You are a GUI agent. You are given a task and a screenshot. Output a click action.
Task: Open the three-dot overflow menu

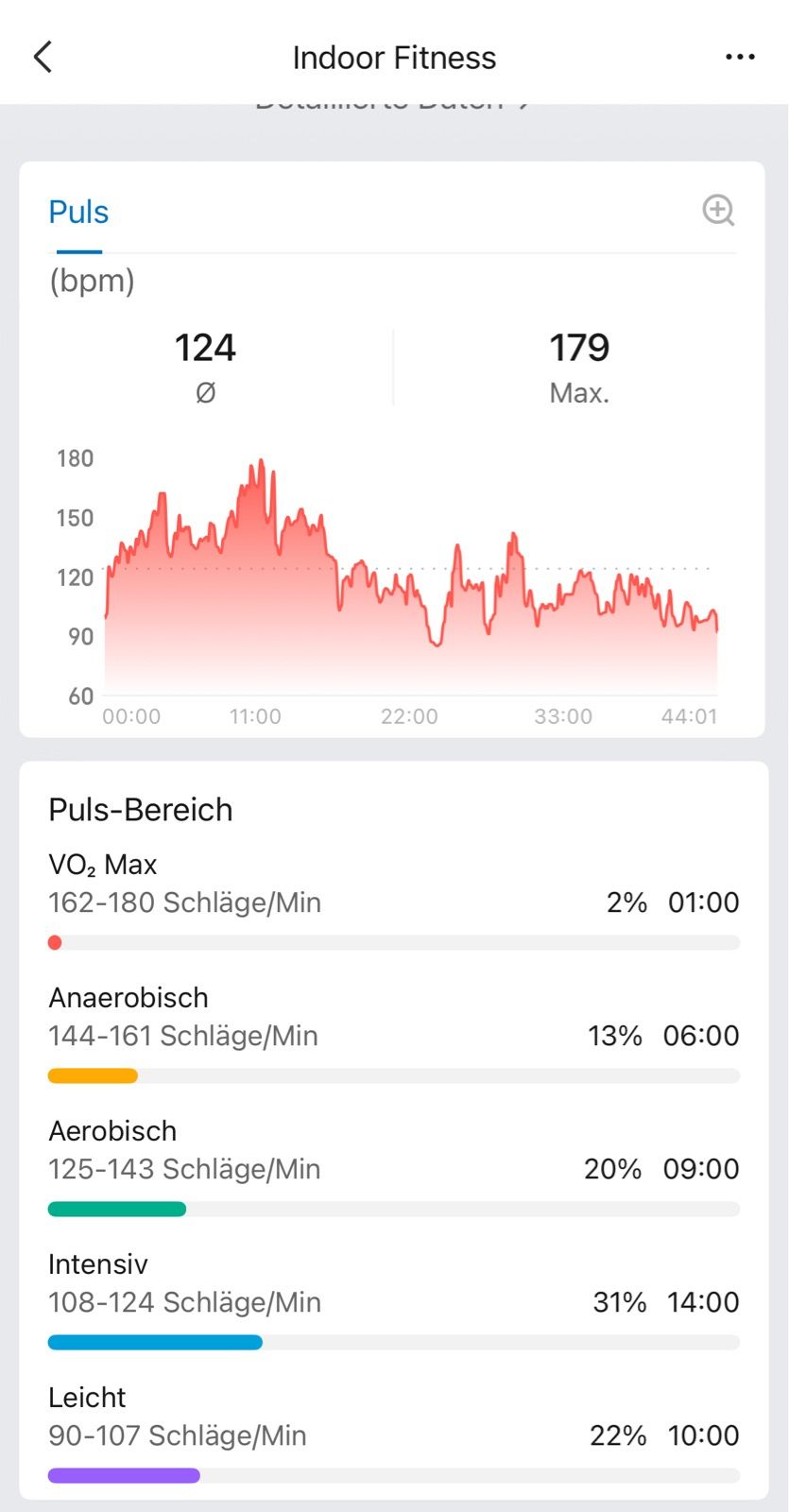click(x=740, y=57)
